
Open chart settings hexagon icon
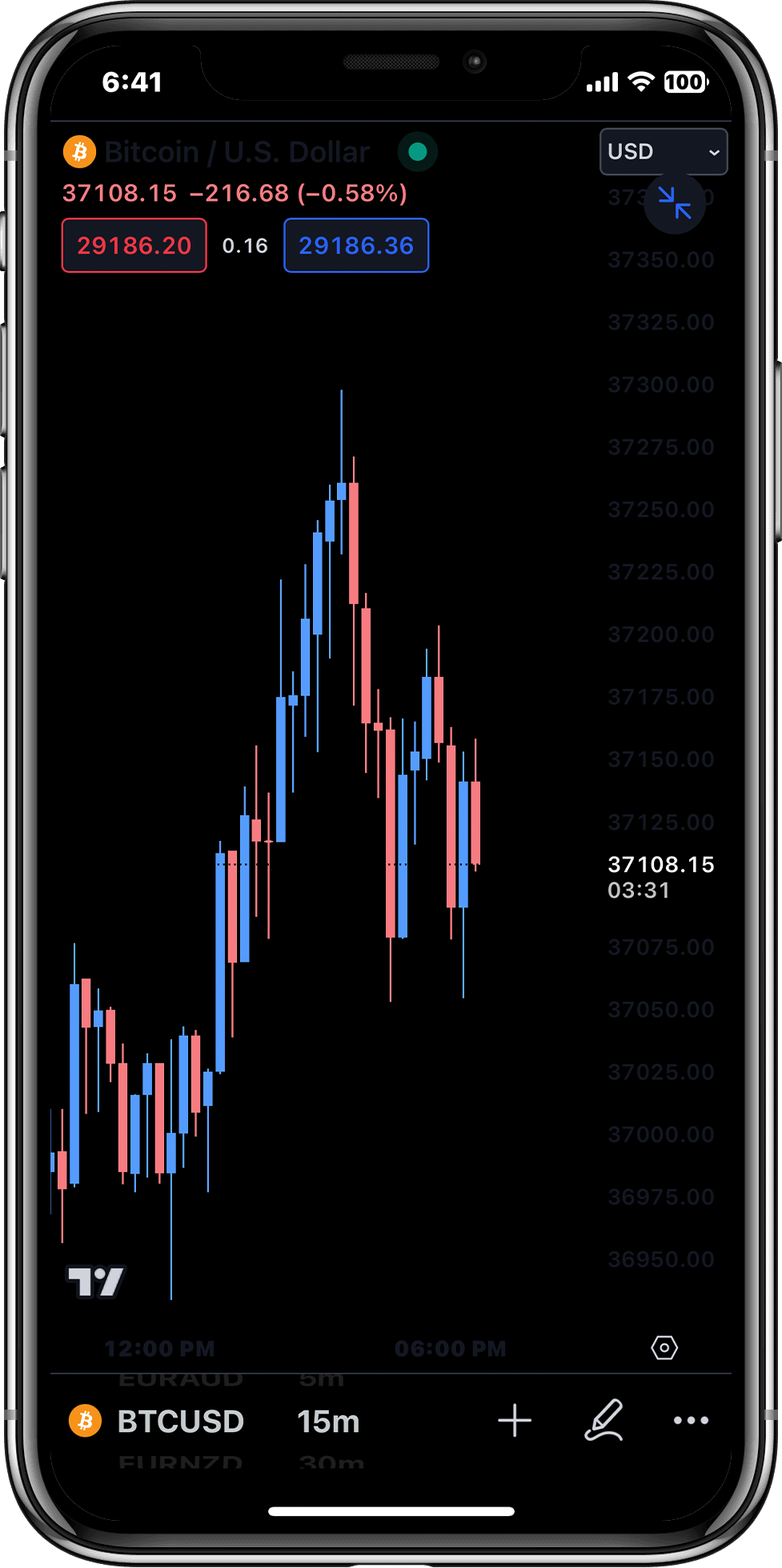(664, 1348)
